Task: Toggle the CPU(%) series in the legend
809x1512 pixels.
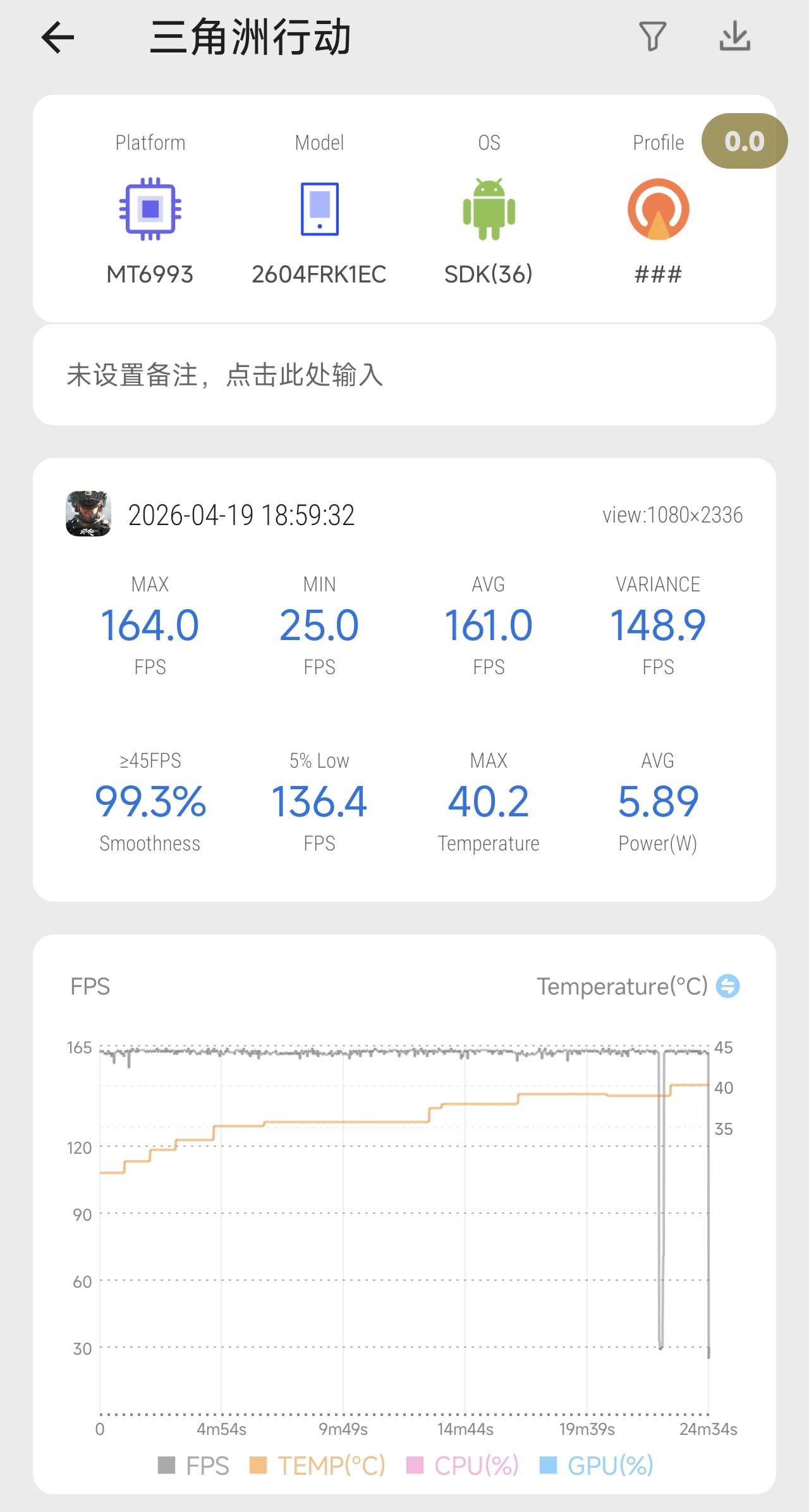Action: point(463,1465)
